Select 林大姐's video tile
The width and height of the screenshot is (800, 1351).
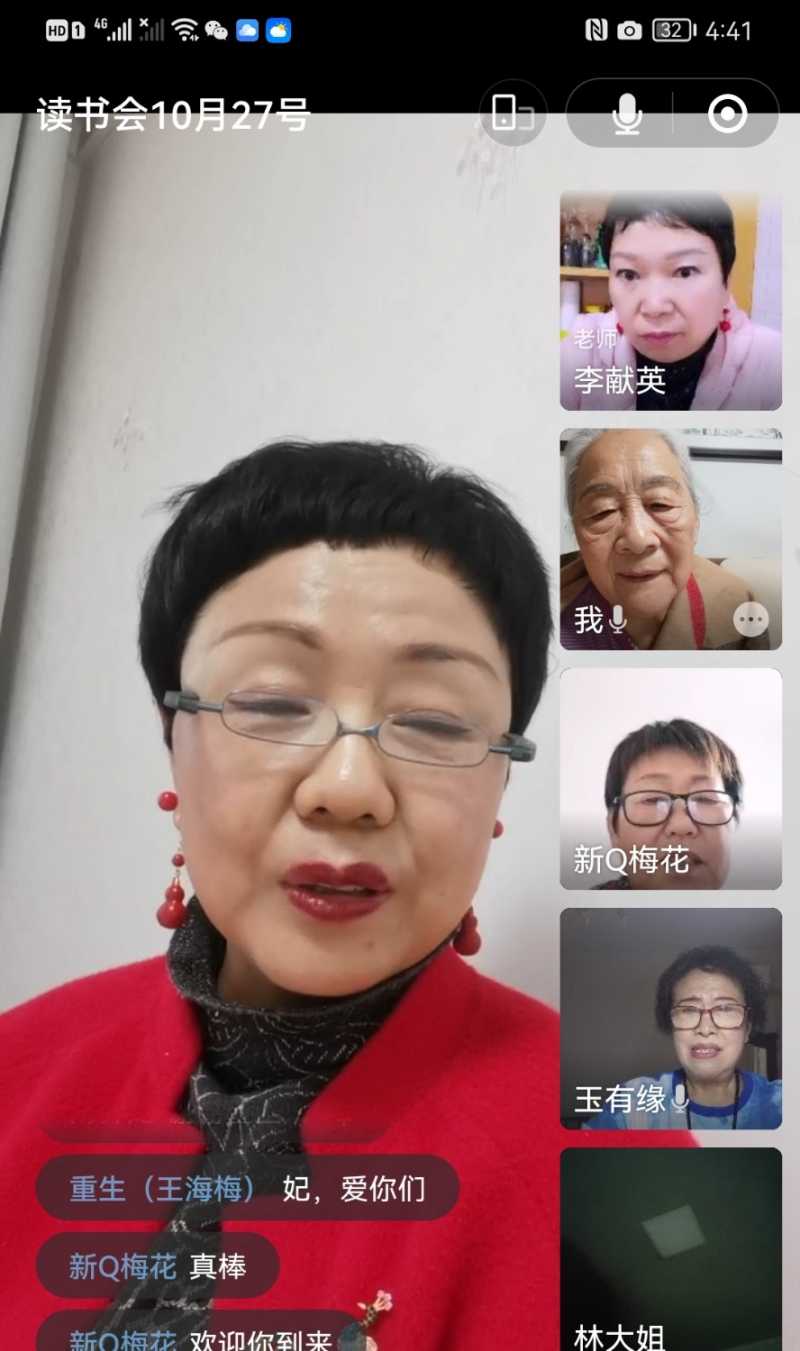click(670, 1250)
